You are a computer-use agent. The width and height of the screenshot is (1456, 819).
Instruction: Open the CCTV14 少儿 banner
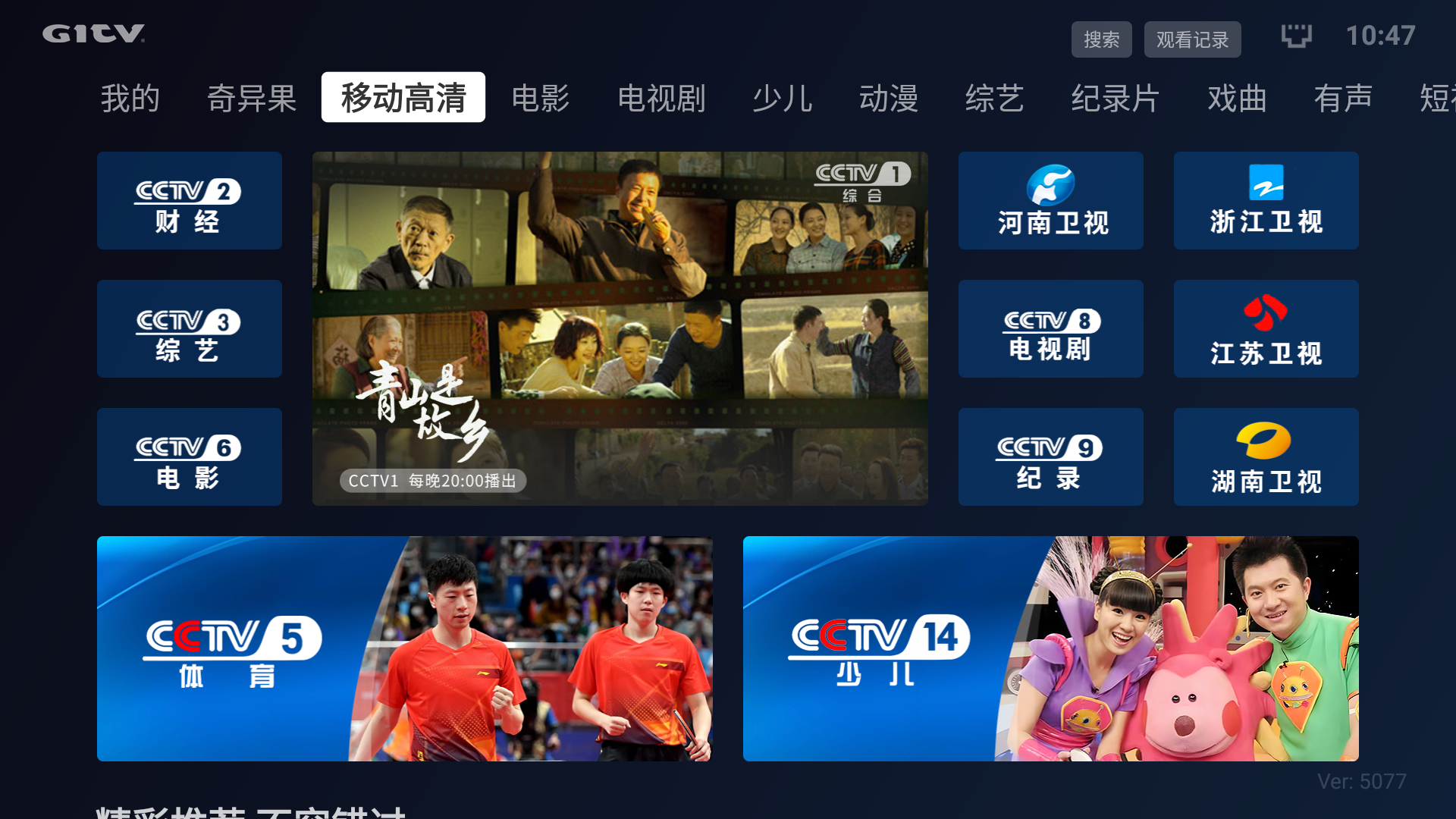(1050, 648)
